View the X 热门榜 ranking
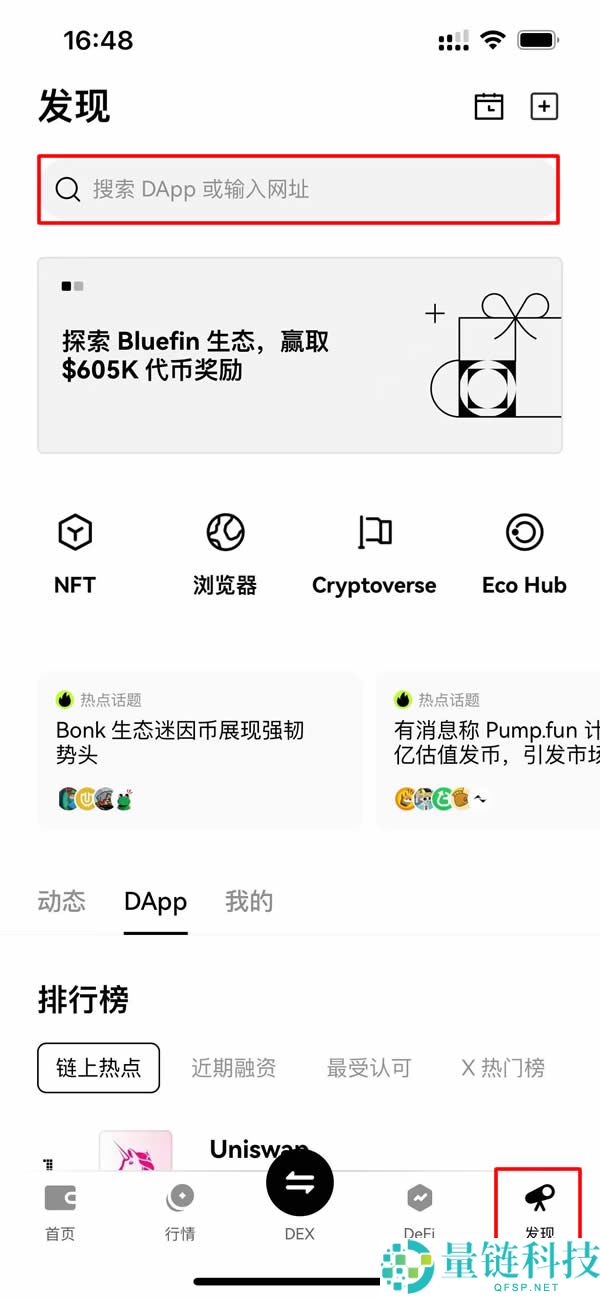 pos(503,1068)
